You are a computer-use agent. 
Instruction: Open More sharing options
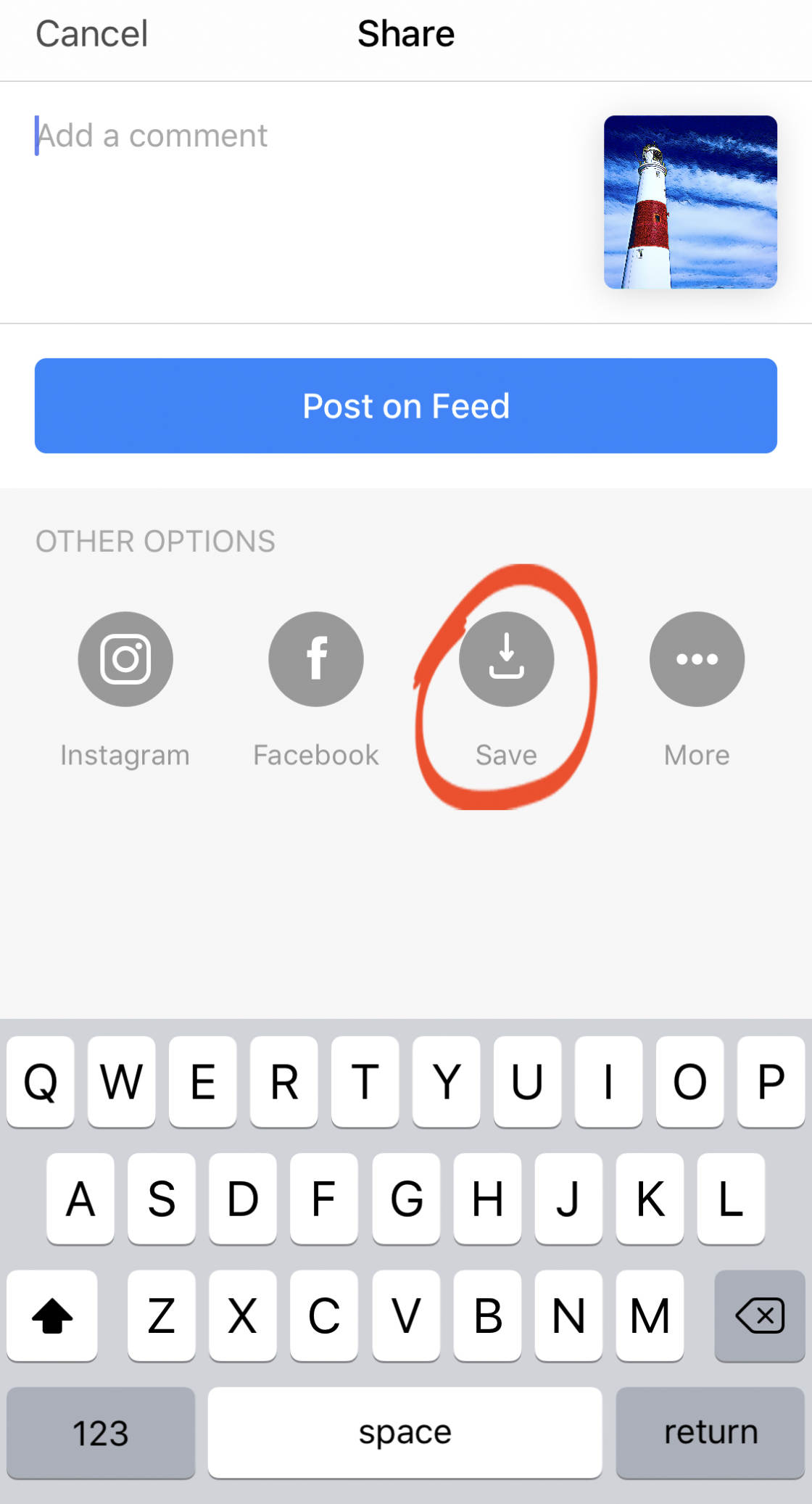(697, 659)
